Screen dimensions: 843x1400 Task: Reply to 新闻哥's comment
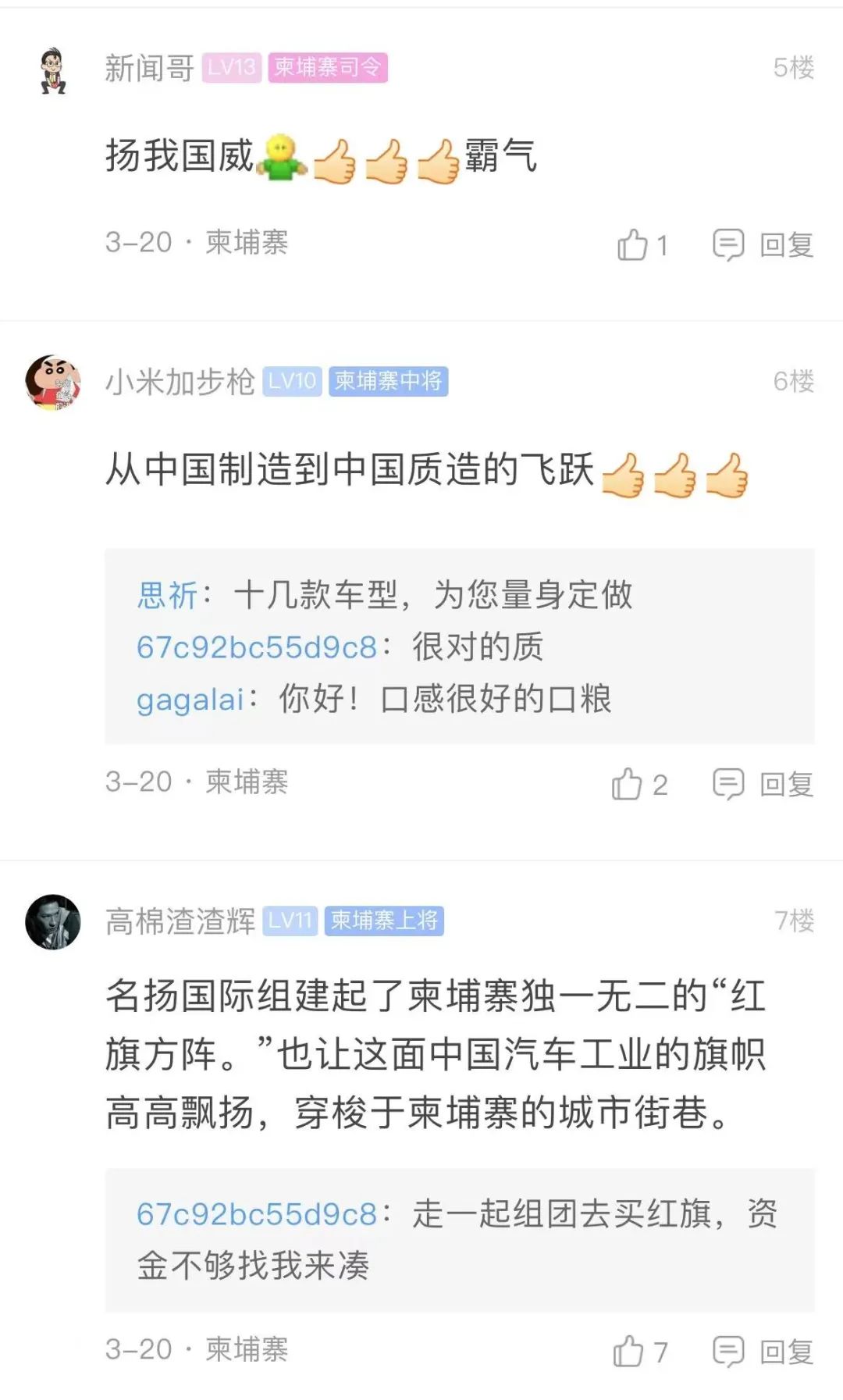pyautogui.click(x=764, y=245)
